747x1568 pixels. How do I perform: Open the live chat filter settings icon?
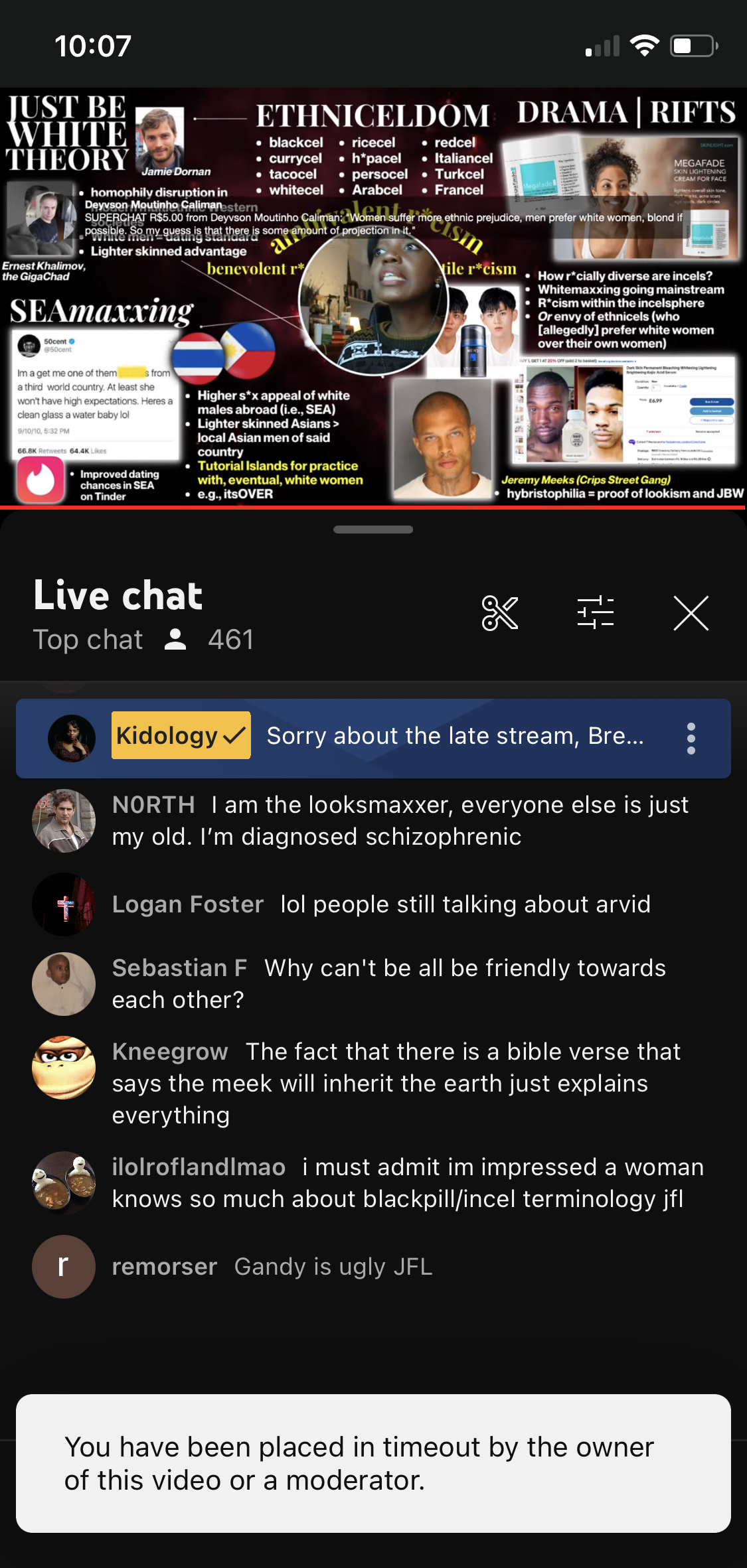click(x=595, y=612)
